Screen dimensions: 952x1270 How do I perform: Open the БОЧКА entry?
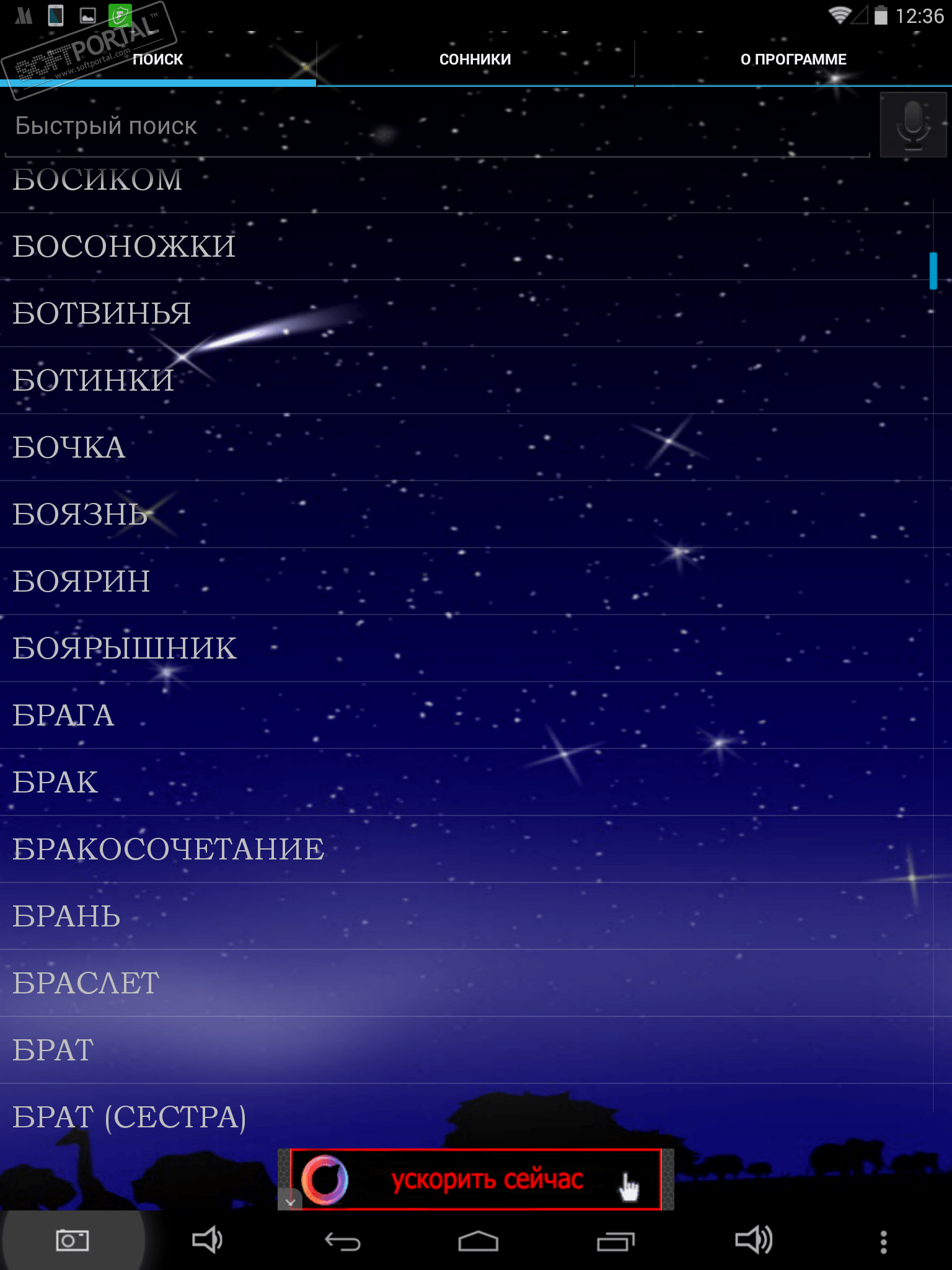click(69, 448)
